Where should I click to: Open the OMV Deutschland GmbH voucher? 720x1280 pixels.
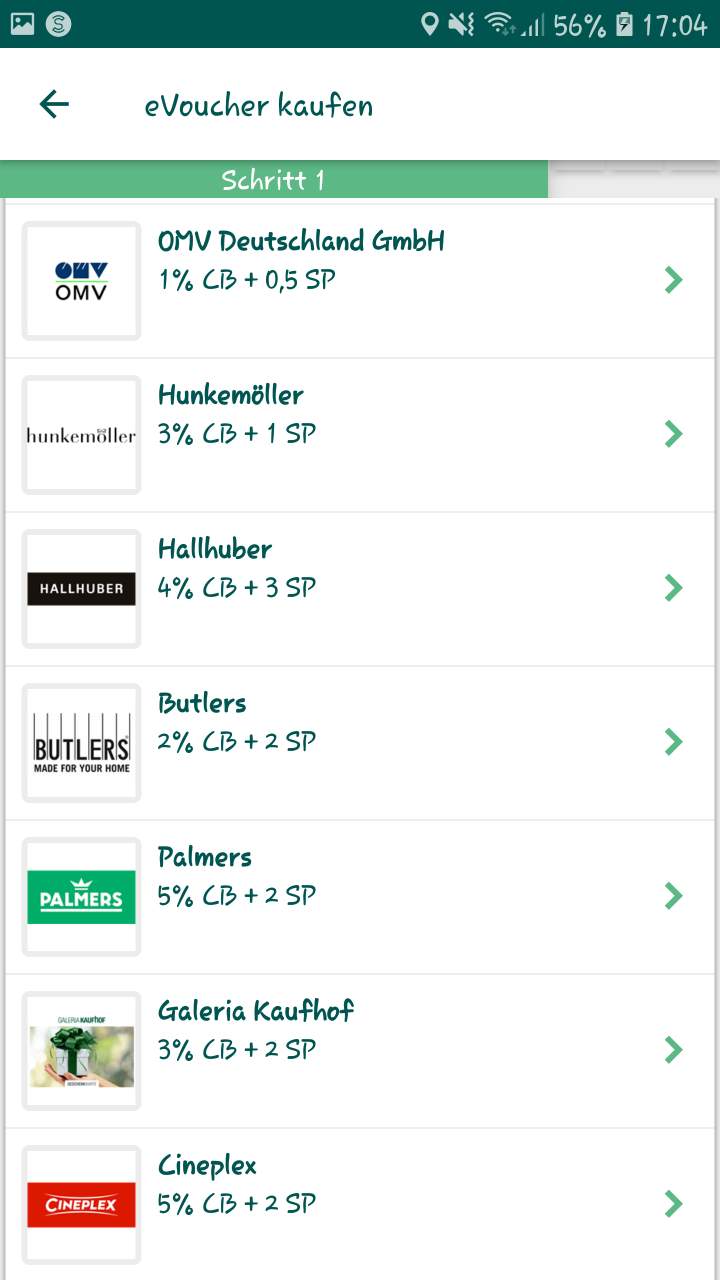tap(360, 280)
